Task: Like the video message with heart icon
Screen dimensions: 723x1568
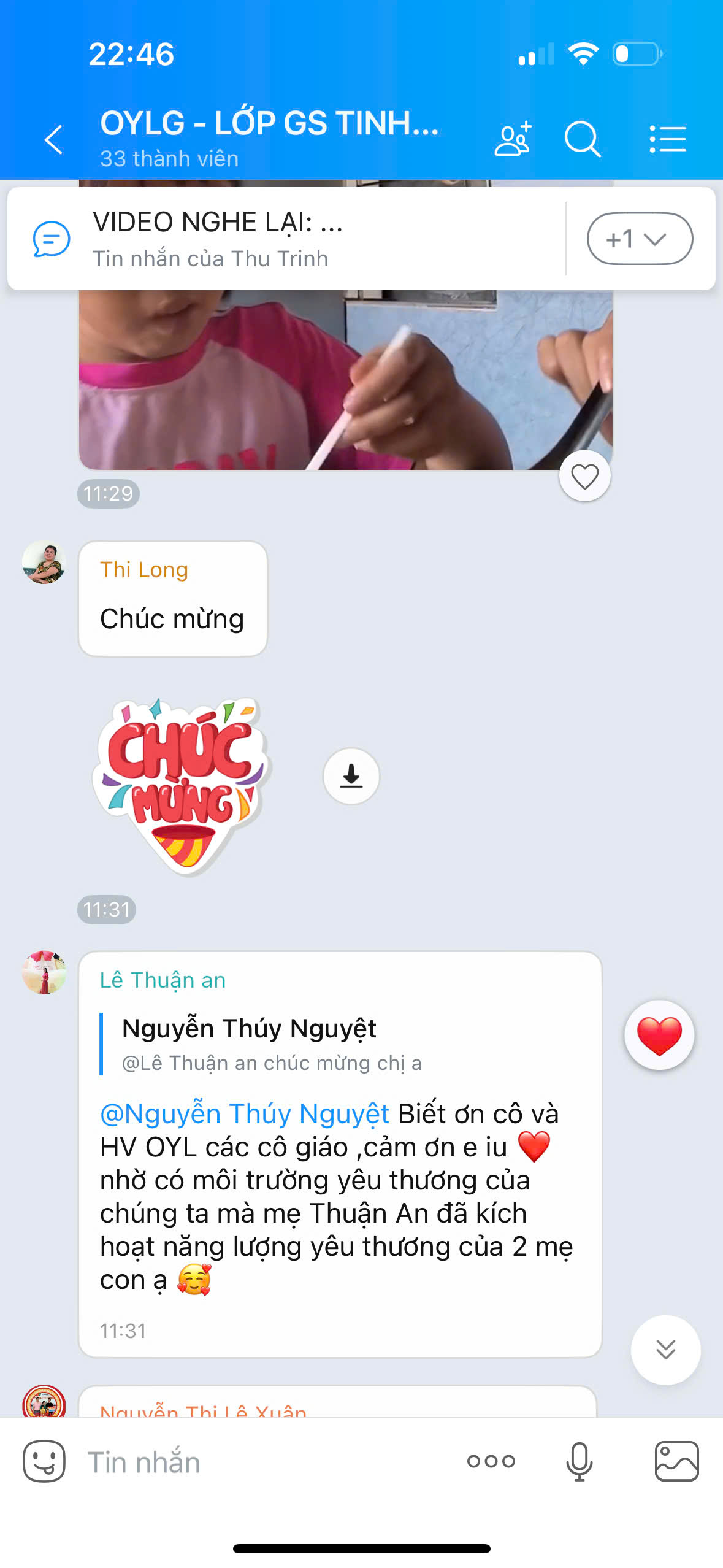Action: (584, 476)
